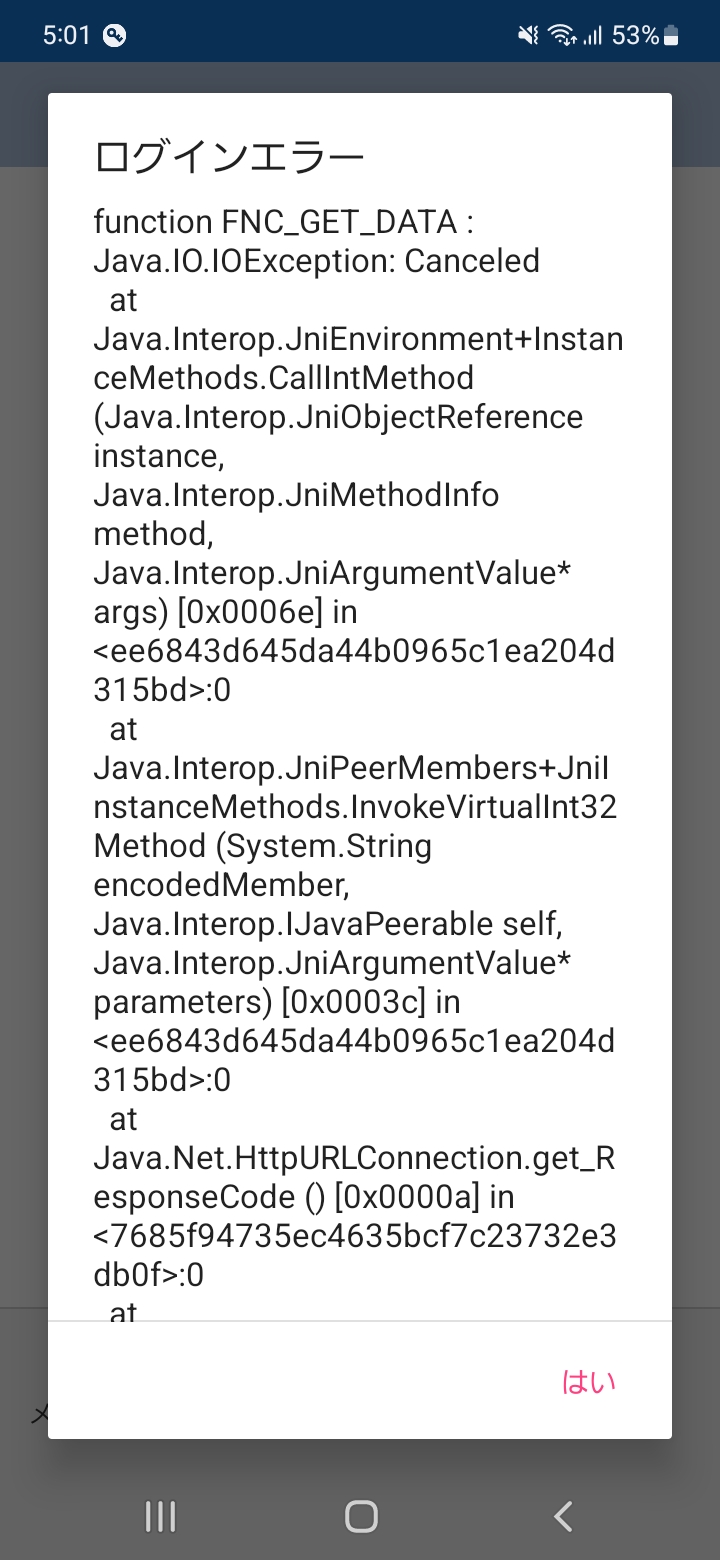Go to the home screen

361,1516
